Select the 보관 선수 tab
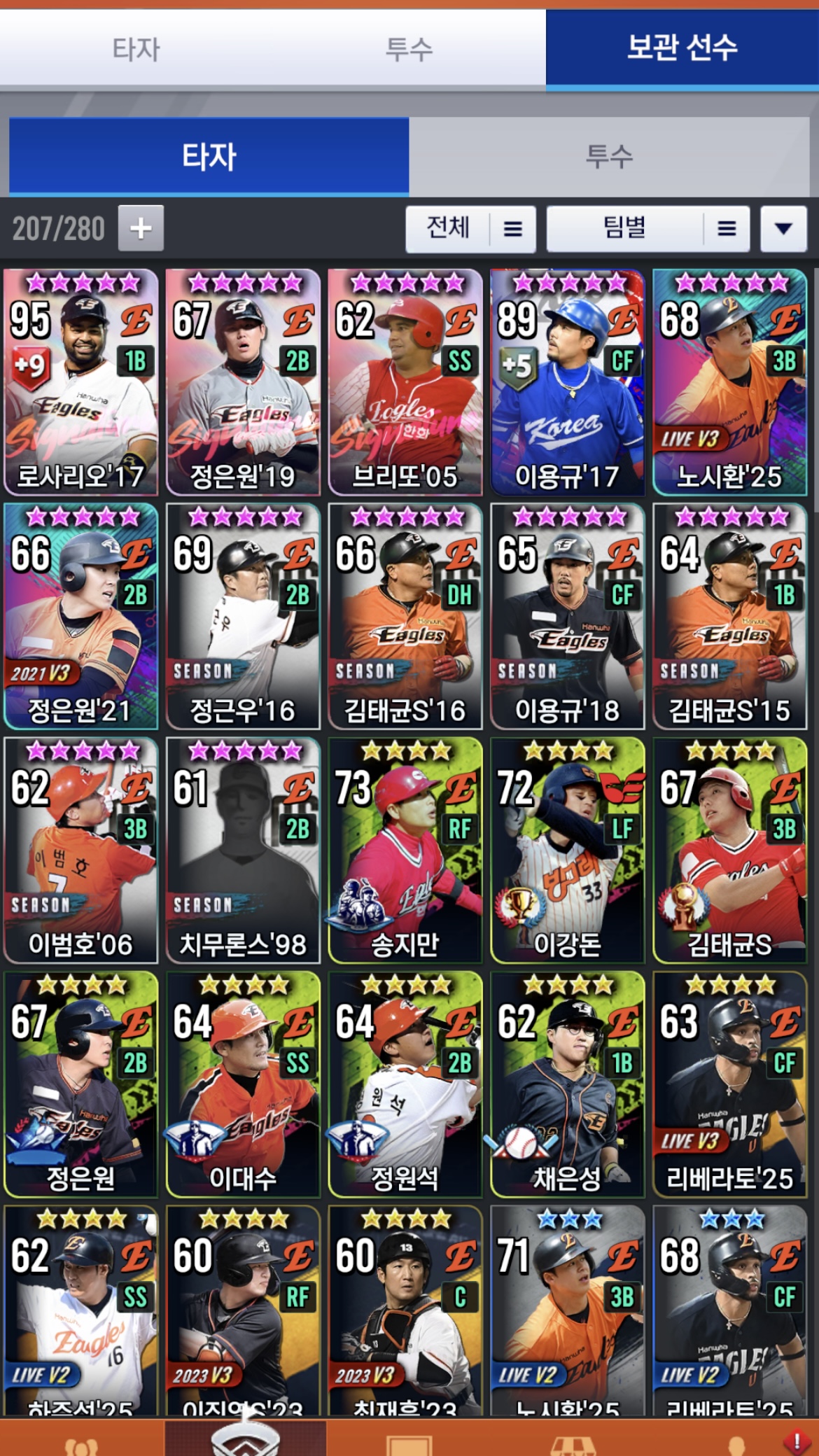819x1456 pixels. (682, 48)
